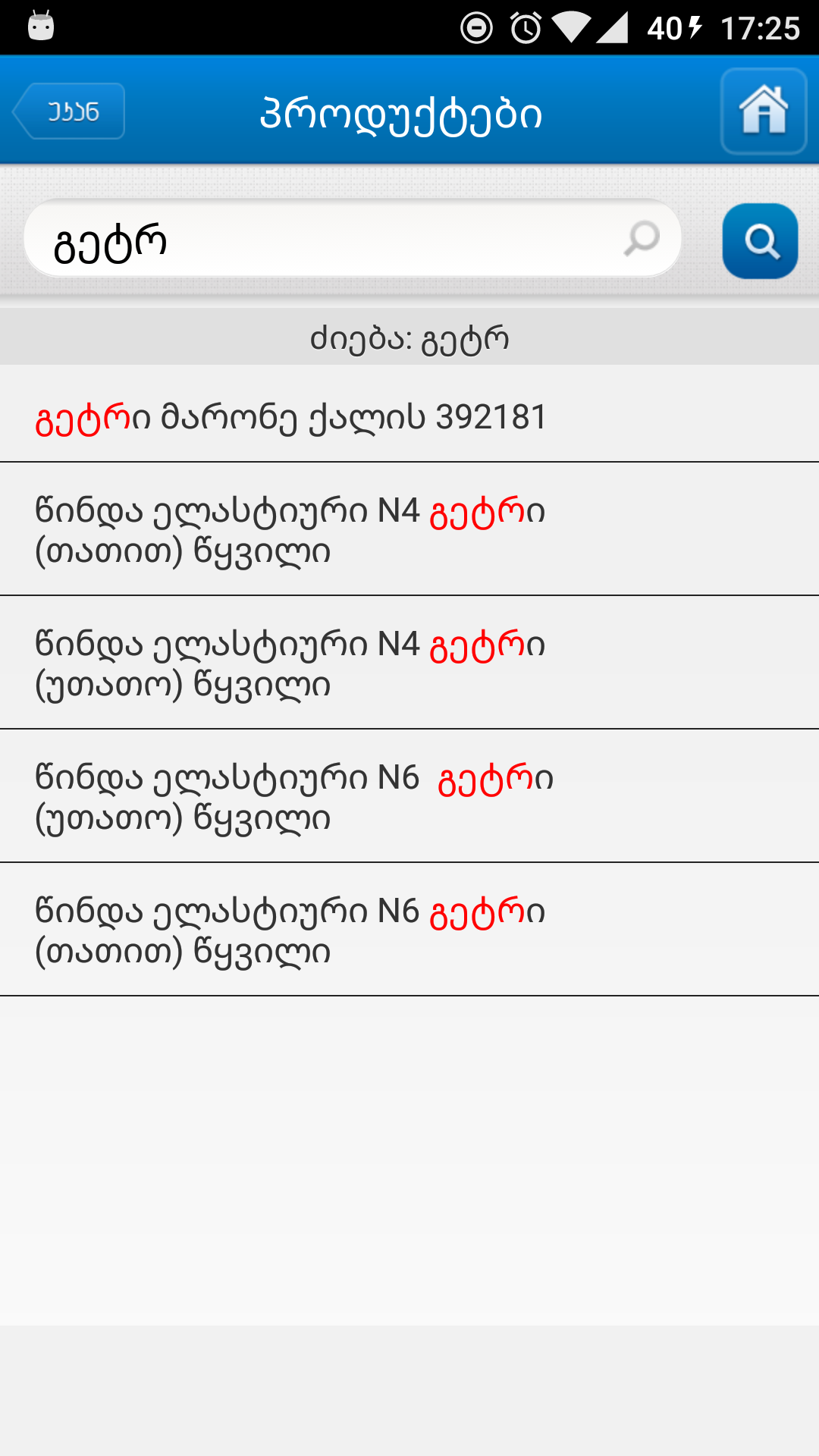This screenshot has width=819, height=1456.
Task: Open result გეტრი მარონე ქალის 392181
Action: (409, 416)
